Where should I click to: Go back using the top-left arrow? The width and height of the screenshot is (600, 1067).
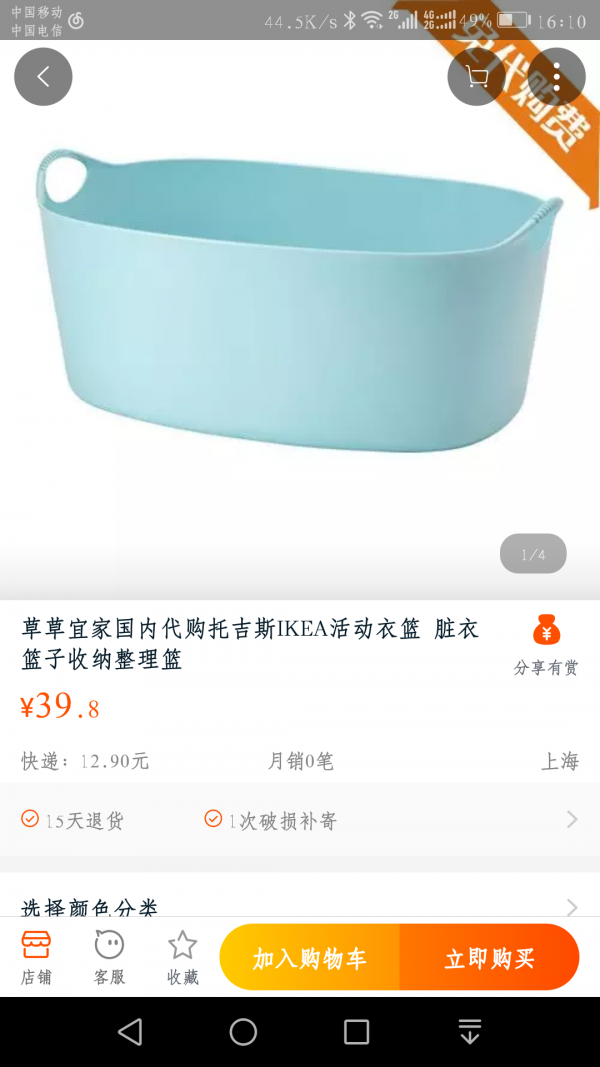43,77
